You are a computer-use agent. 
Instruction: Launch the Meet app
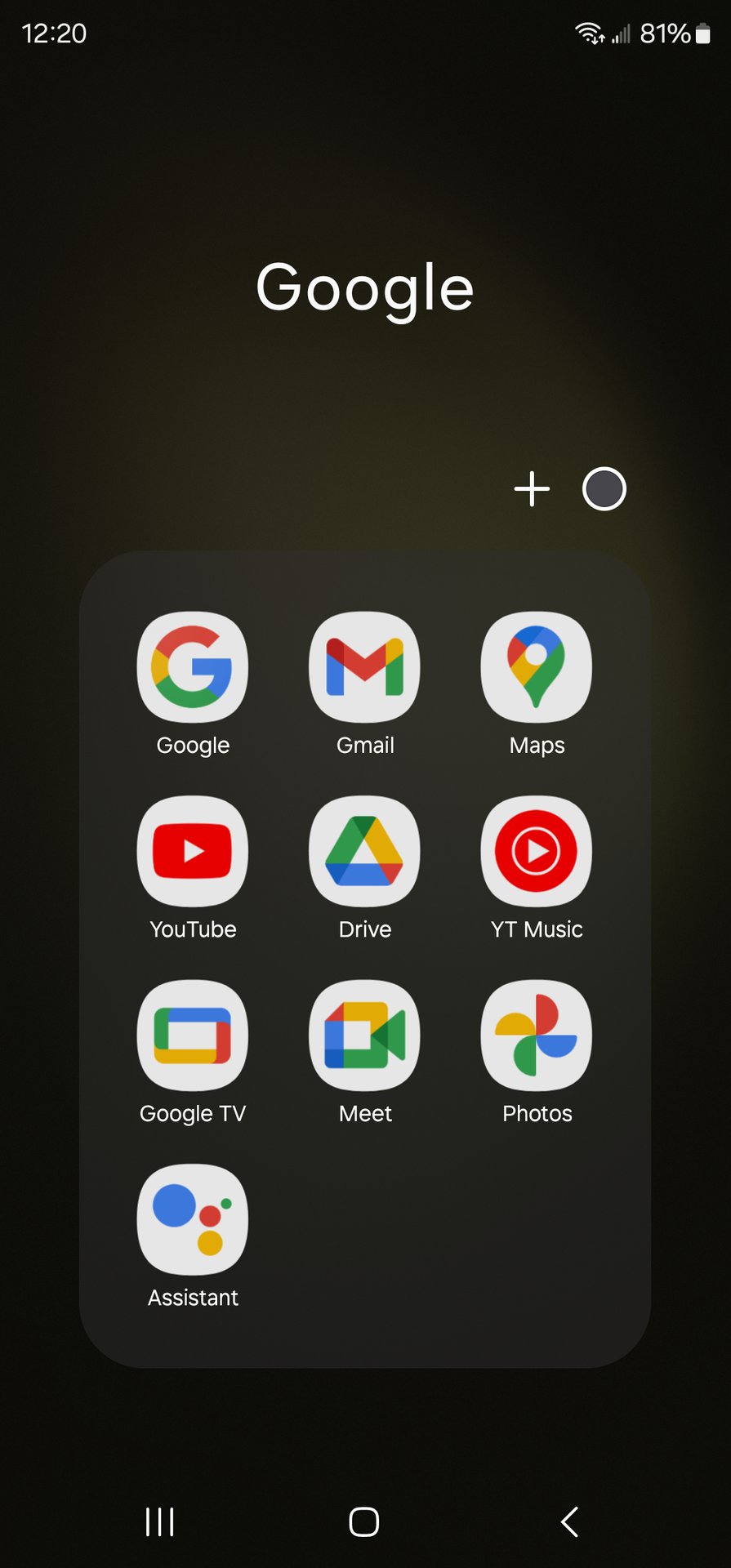click(365, 1036)
